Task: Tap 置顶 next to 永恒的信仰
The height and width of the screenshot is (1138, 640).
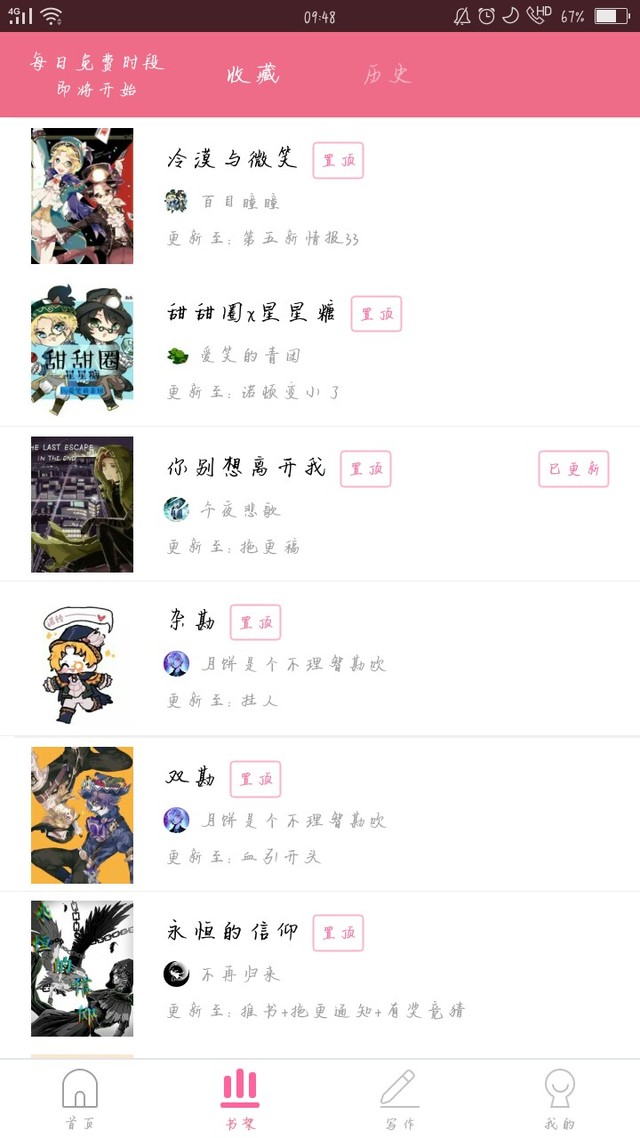Action: (338, 933)
